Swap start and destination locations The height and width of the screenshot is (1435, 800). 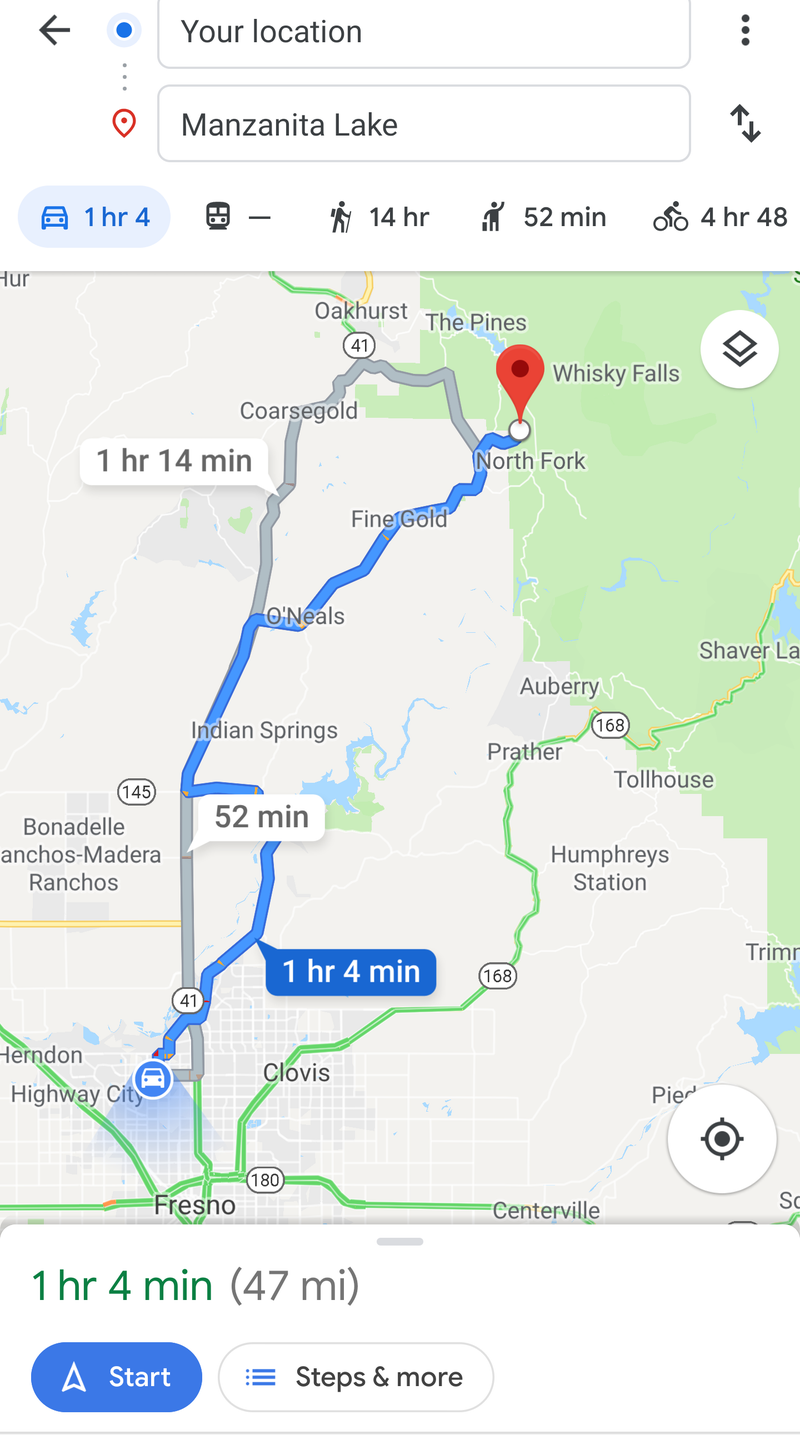click(x=745, y=124)
